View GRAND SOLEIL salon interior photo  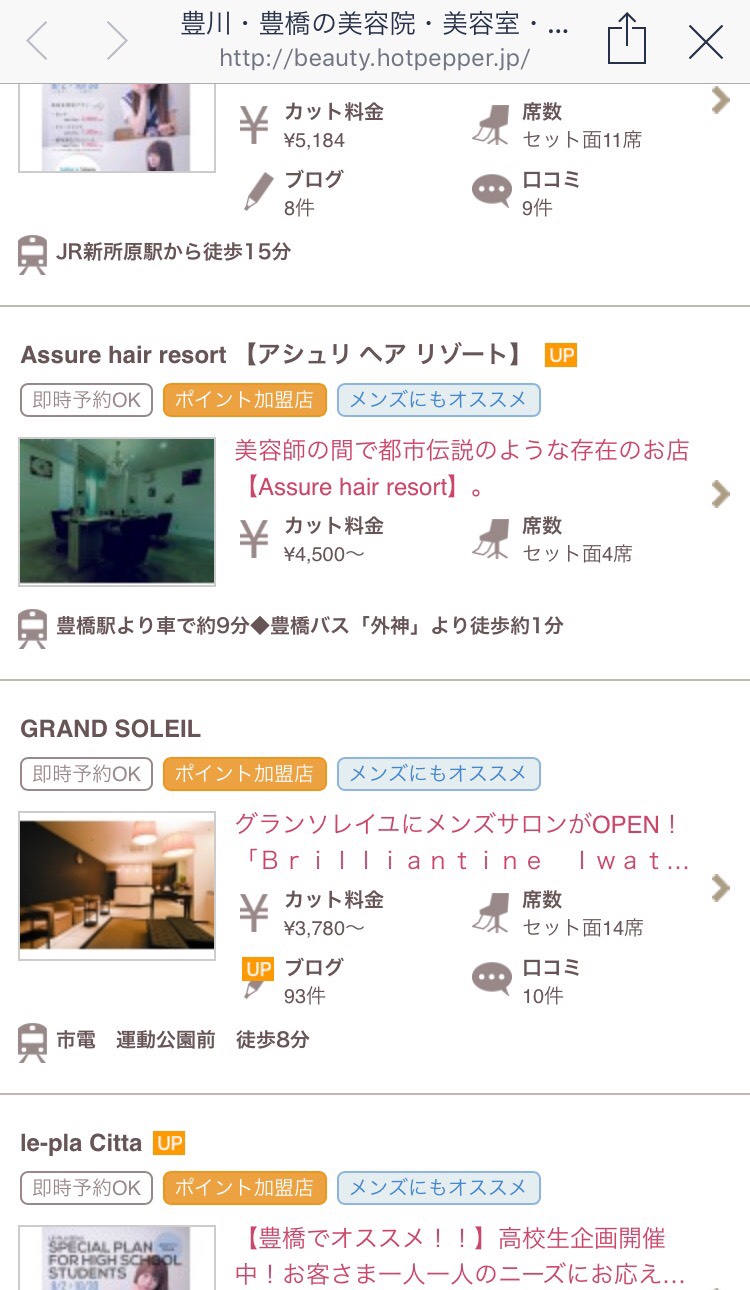[117, 885]
